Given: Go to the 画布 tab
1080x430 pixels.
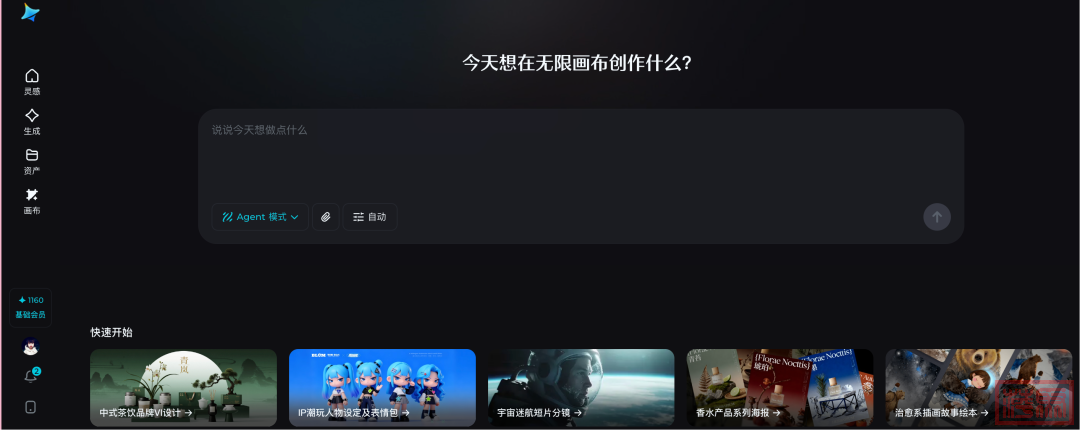Looking at the screenshot, I should point(32,200).
